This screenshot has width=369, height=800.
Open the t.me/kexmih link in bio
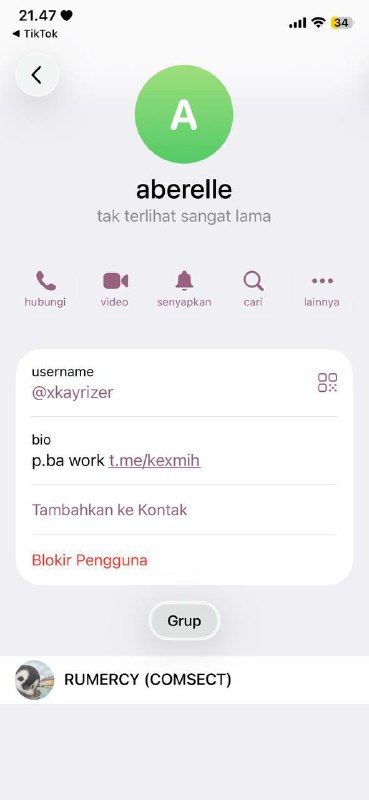click(x=154, y=461)
